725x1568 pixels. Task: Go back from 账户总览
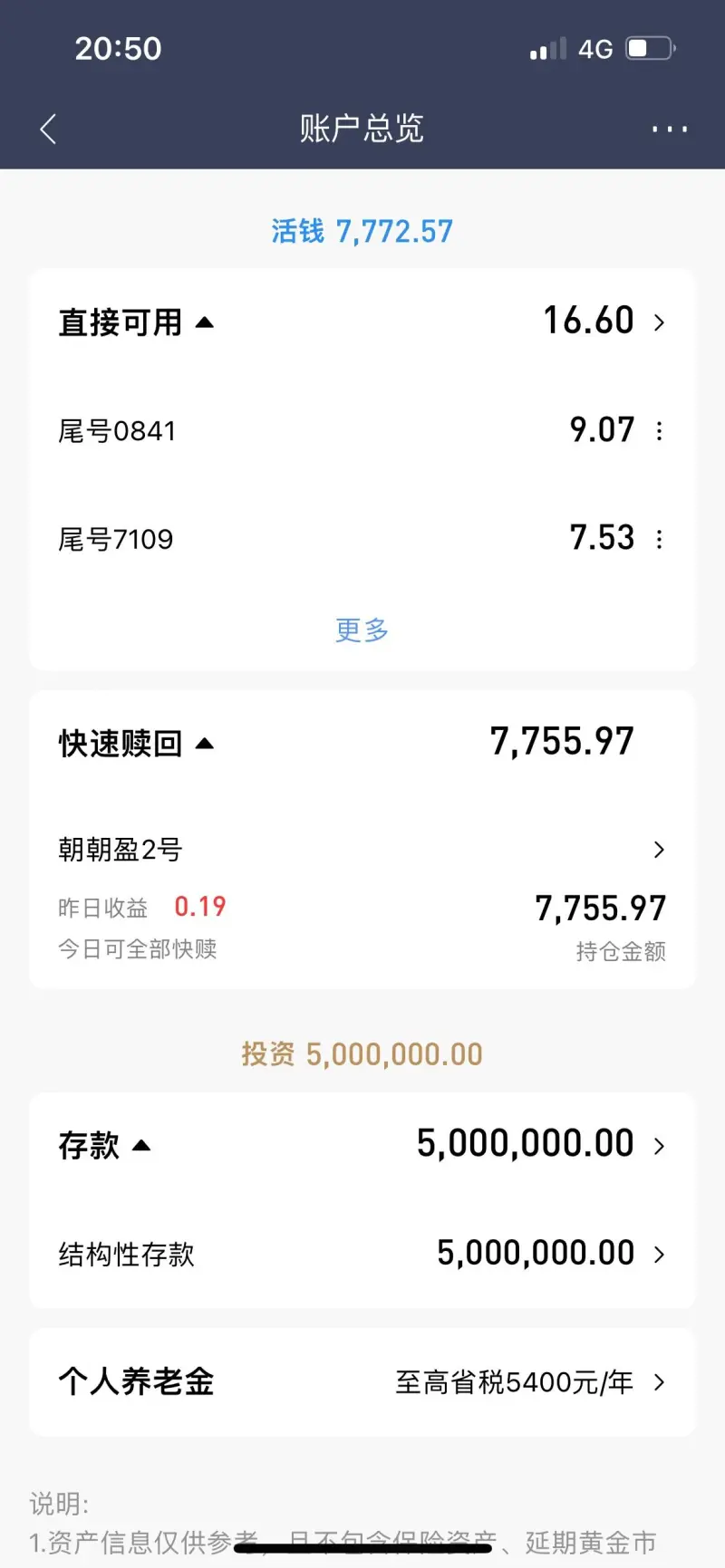[x=49, y=130]
